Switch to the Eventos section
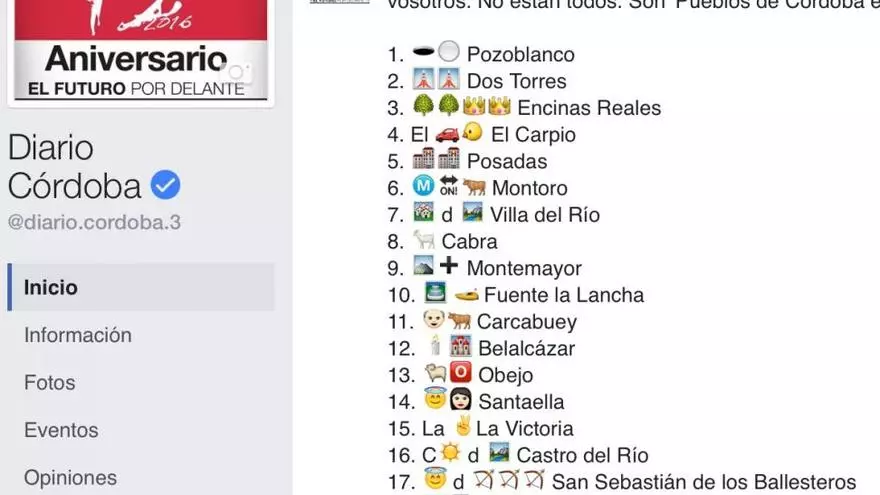Screen dimensions: 880x495 [x=61, y=430]
